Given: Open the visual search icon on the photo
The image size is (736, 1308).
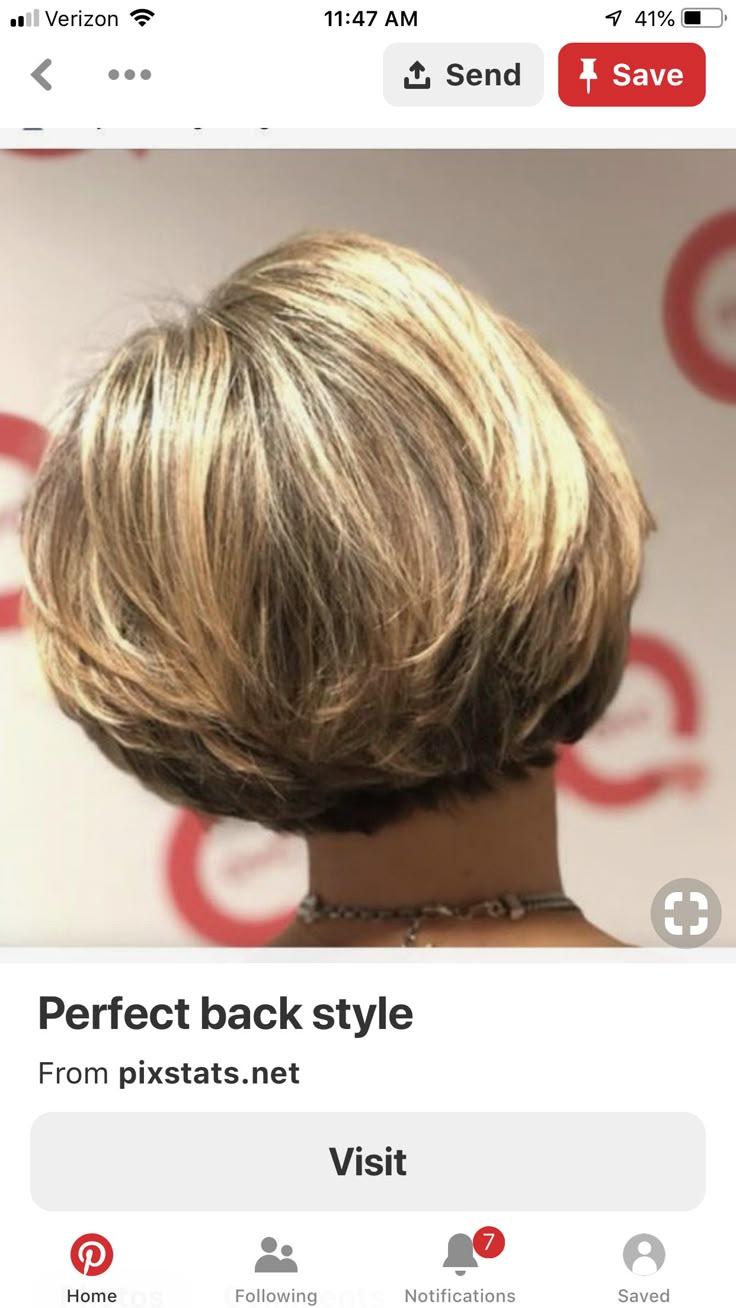Looking at the screenshot, I should tap(686, 912).
